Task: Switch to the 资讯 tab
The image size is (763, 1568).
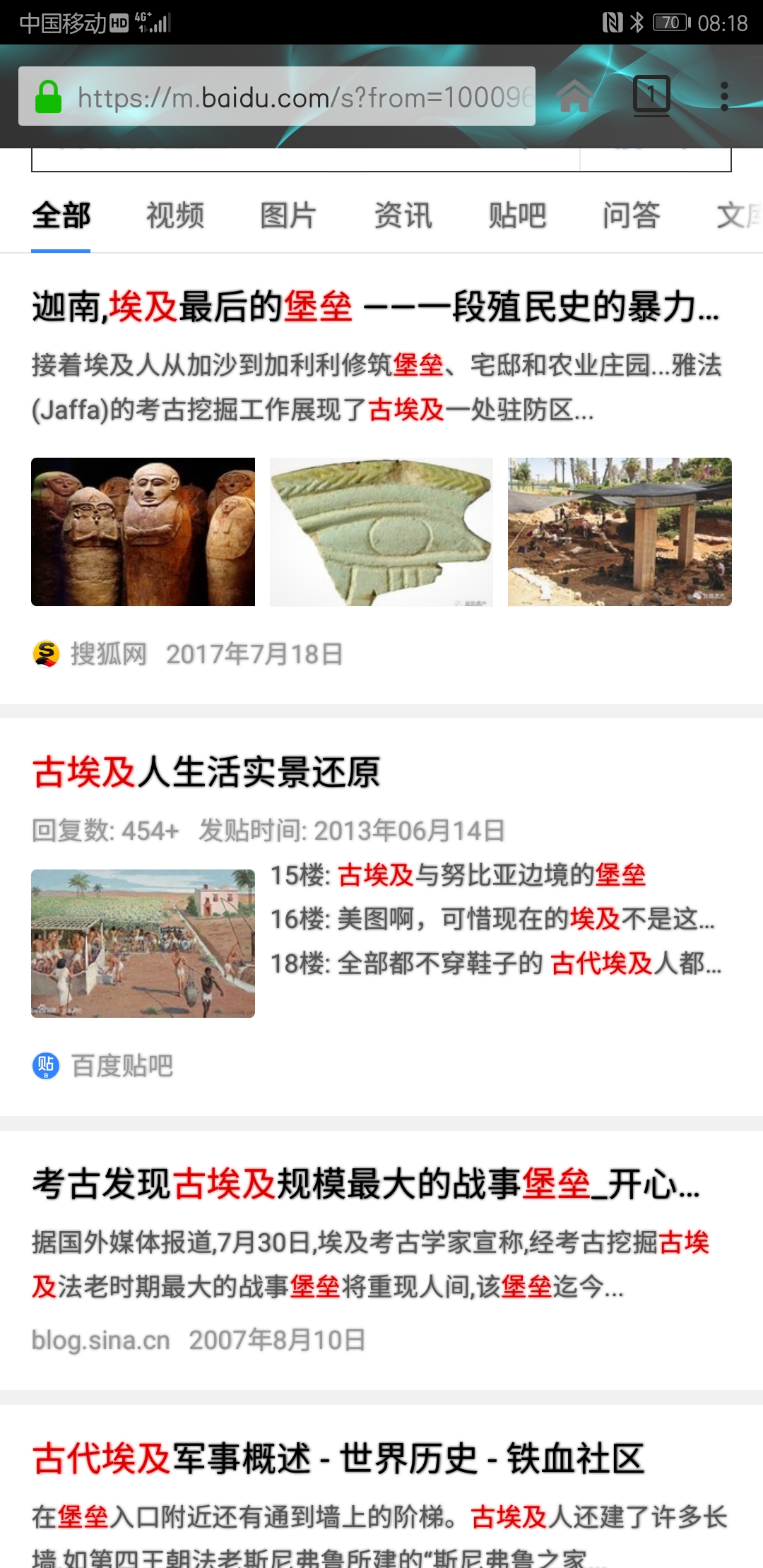Action: click(x=403, y=215)
